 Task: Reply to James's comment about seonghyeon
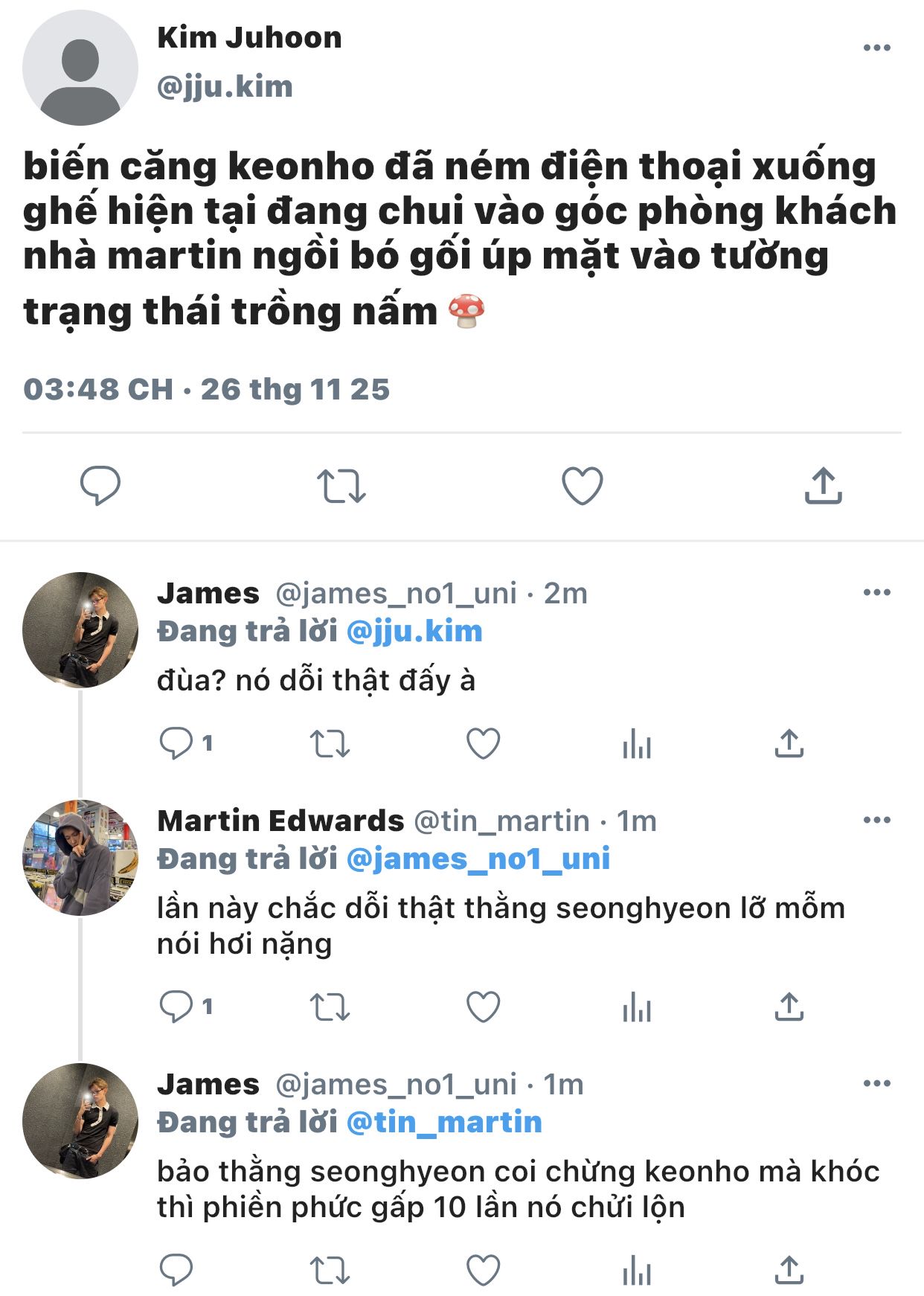(x=177, y=1271)
